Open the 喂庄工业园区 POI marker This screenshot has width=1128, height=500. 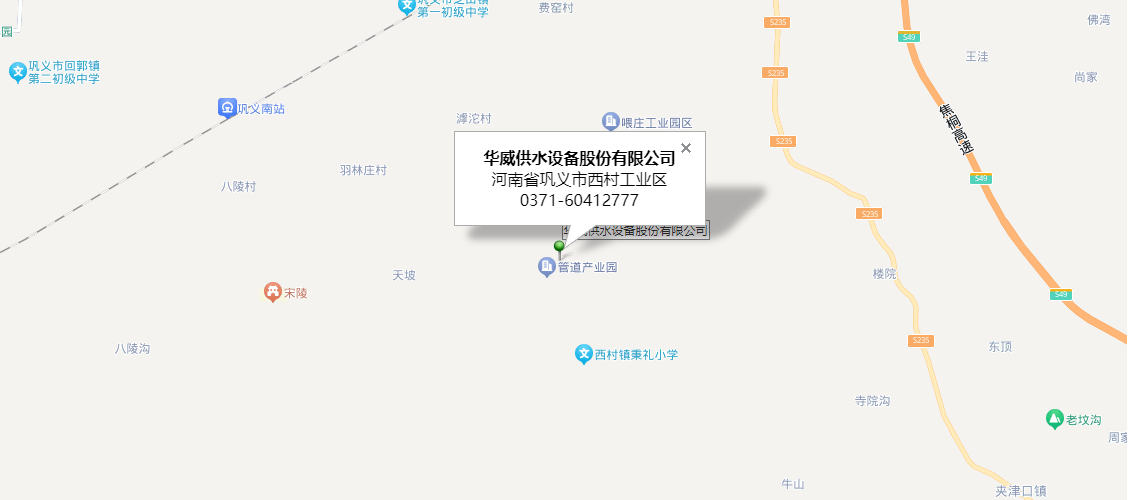coord(610,122)
